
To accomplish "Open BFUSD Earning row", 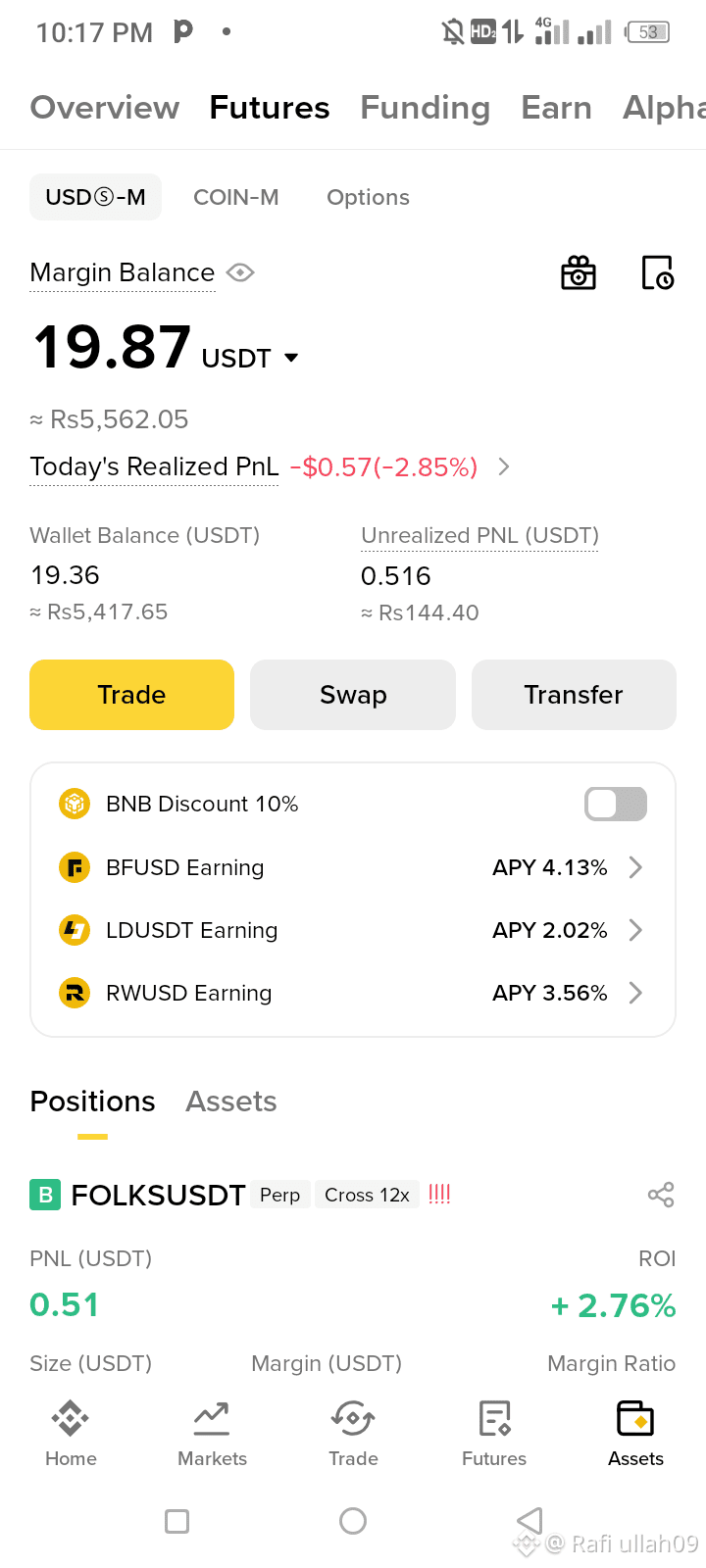I will tap(353, 867).
